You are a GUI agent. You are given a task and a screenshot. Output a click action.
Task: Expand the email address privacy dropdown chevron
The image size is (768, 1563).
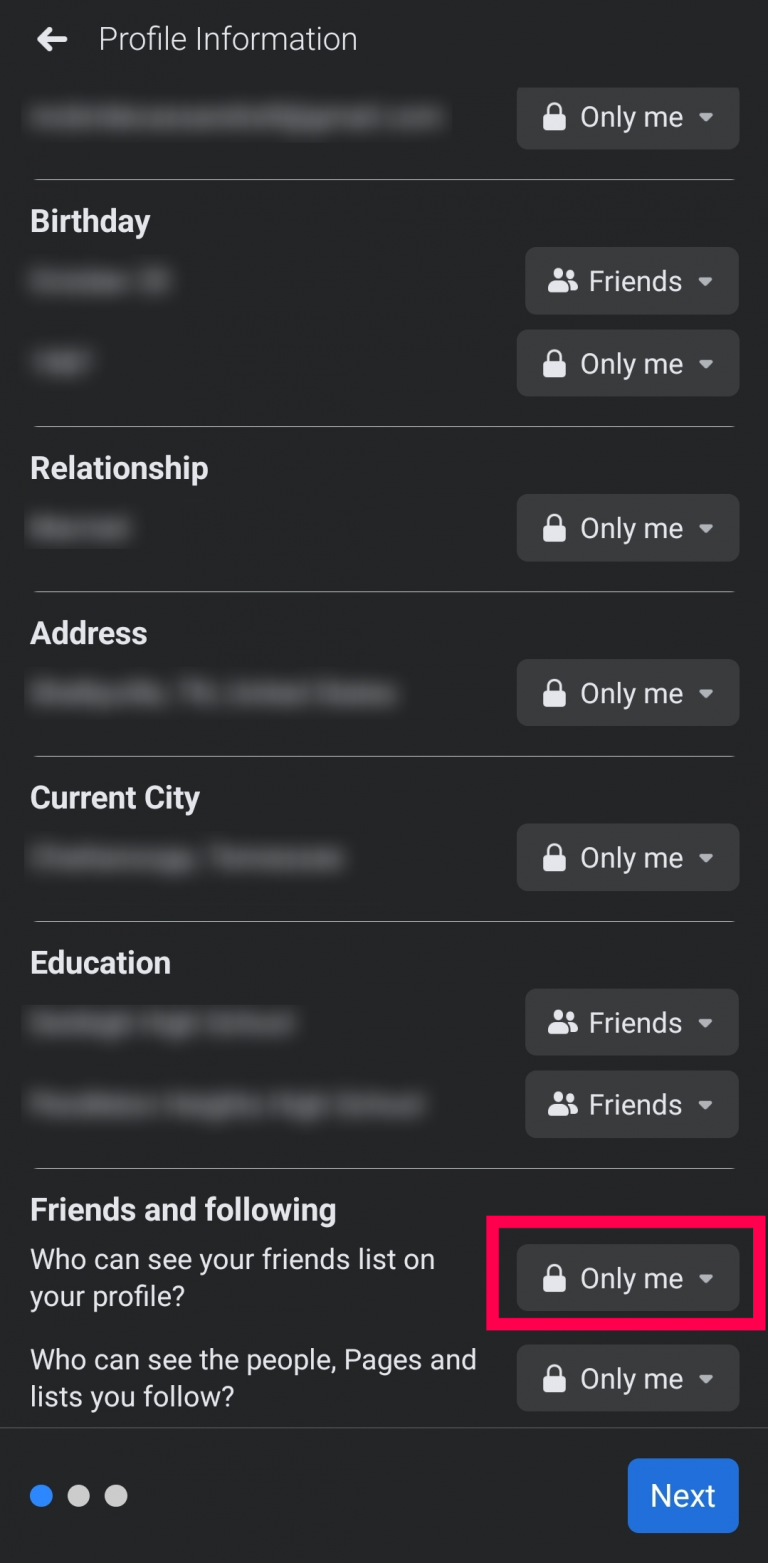707,117
